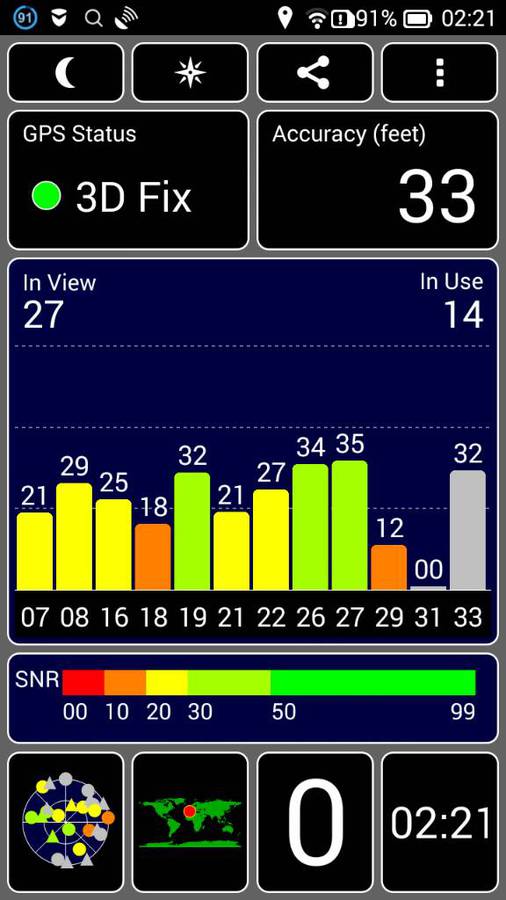Open the compass view
Screen dimensions: 506x900
click(190, 73)
